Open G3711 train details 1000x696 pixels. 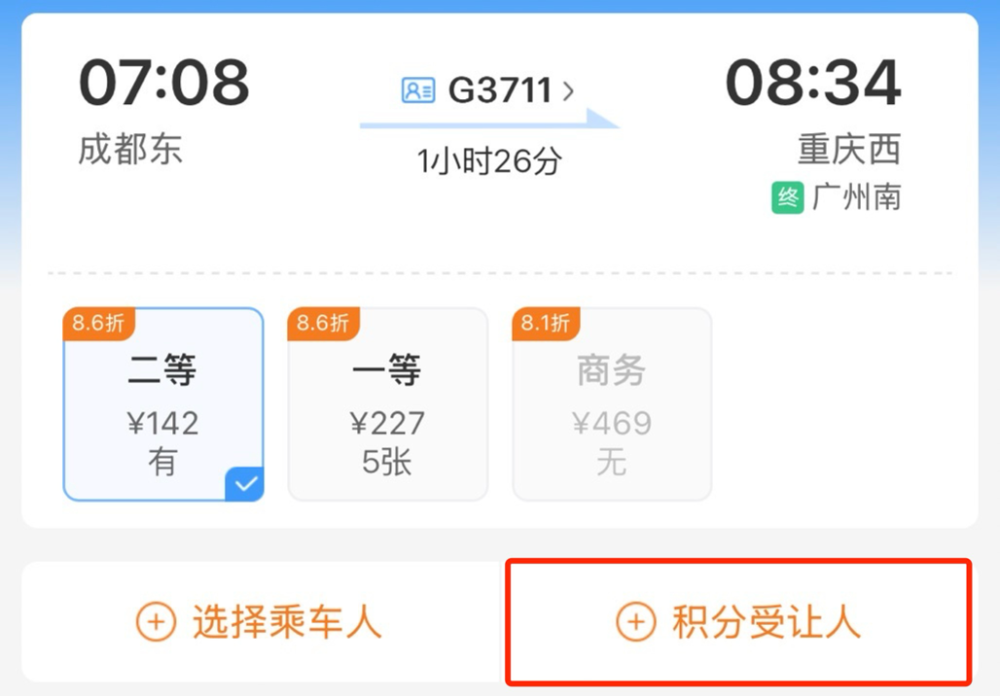click(499, 91)
